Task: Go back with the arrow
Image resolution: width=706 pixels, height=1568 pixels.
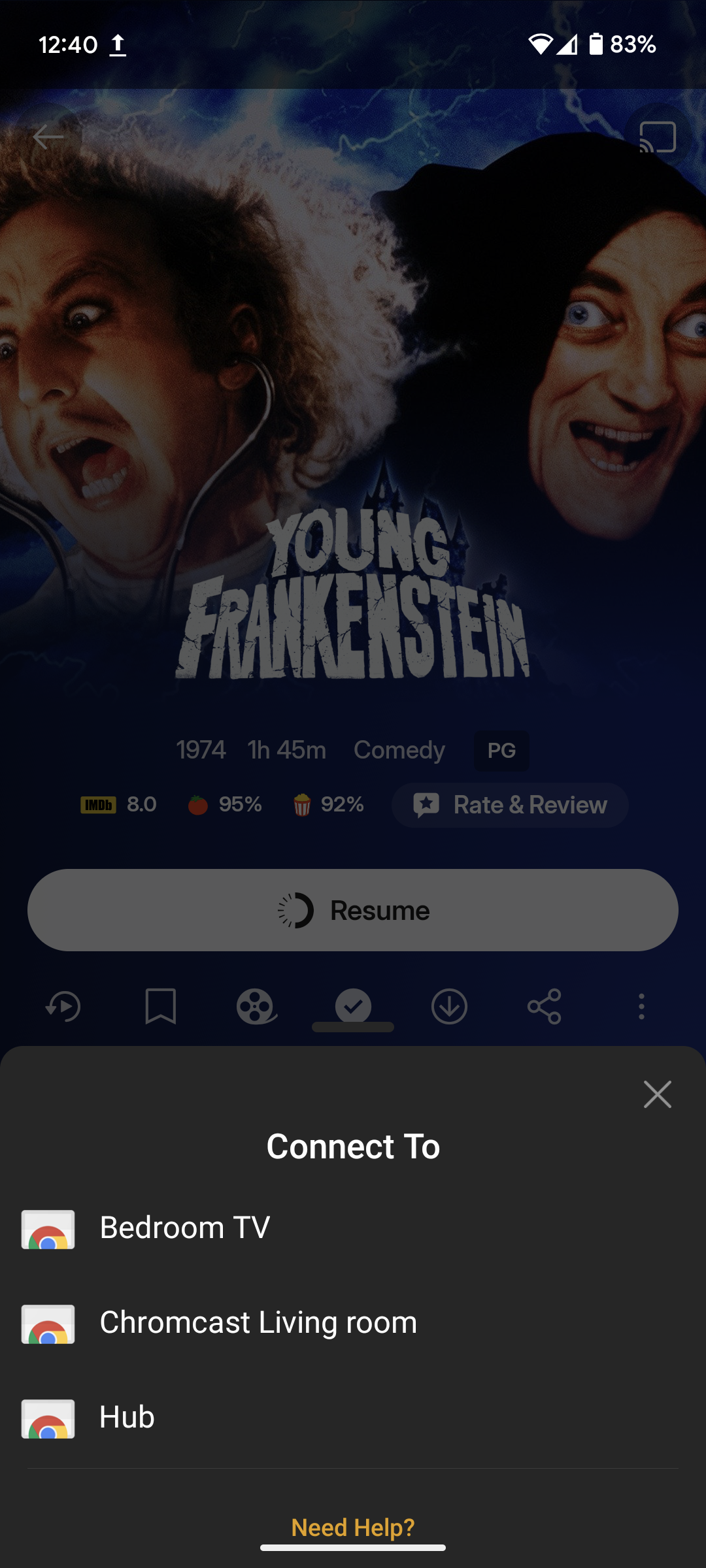Action: tap(48, 137)
